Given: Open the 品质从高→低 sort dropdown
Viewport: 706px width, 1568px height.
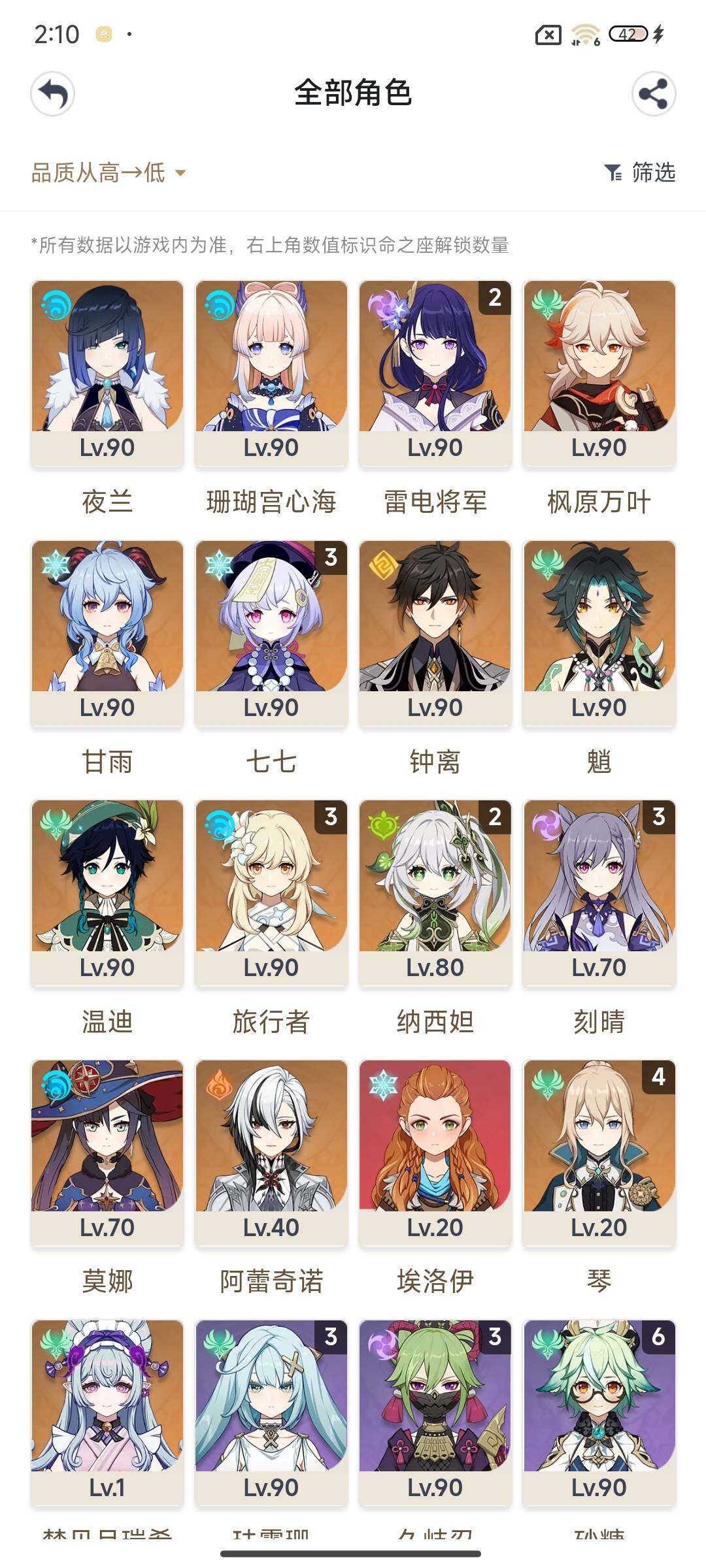Looking at the screenshot, I should tap(109, 173).
